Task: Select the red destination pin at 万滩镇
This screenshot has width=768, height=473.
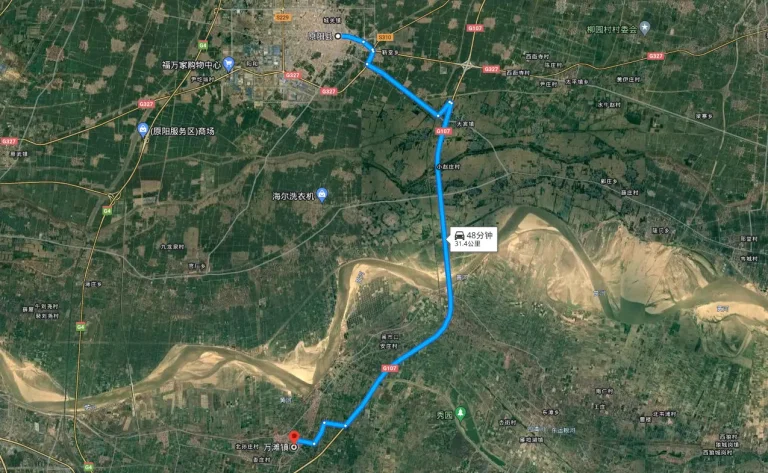Action: click(294, 437)
